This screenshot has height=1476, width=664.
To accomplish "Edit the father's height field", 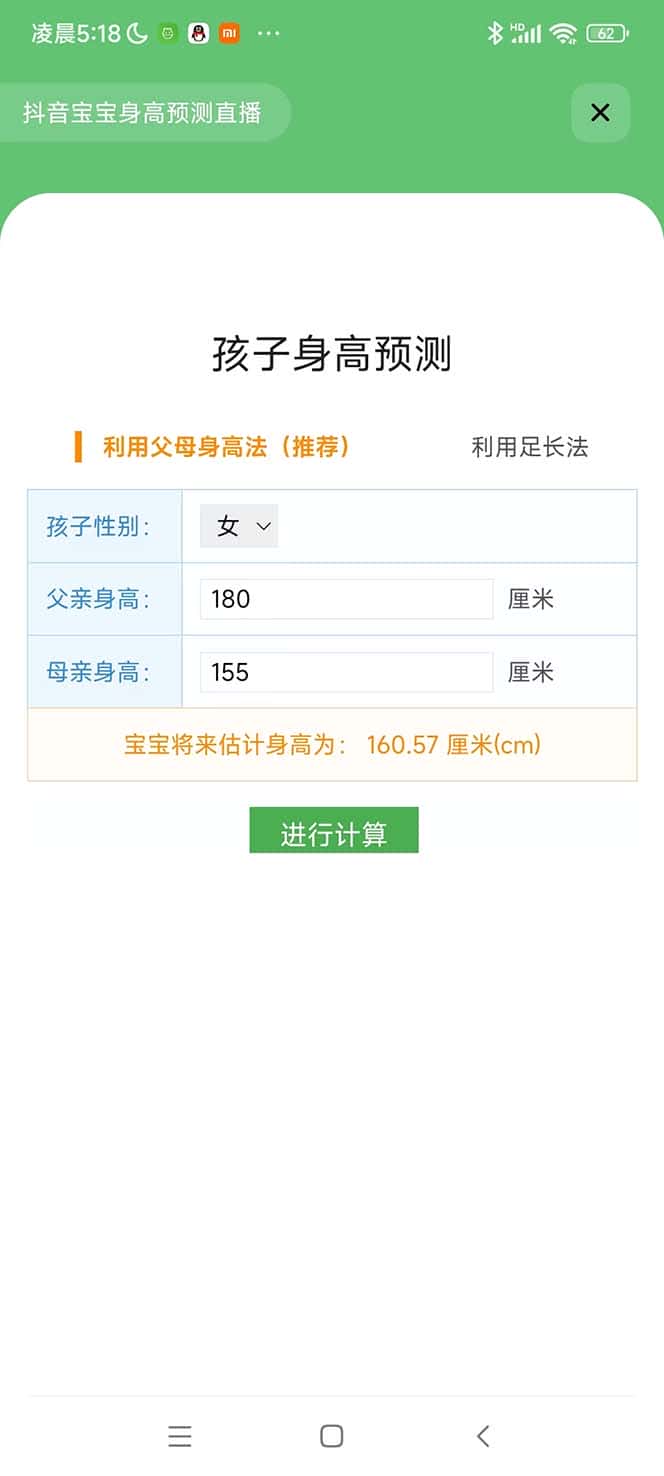I will click(346, 599).
